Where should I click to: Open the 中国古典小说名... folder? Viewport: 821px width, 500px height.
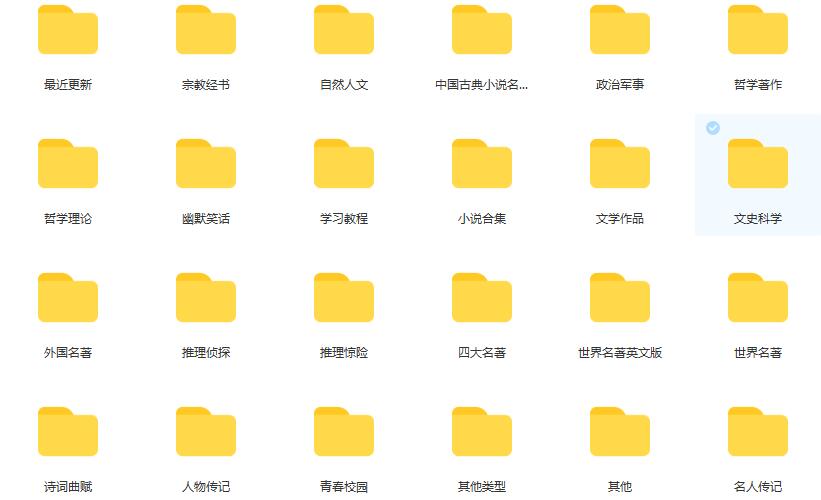pos(482,30)
